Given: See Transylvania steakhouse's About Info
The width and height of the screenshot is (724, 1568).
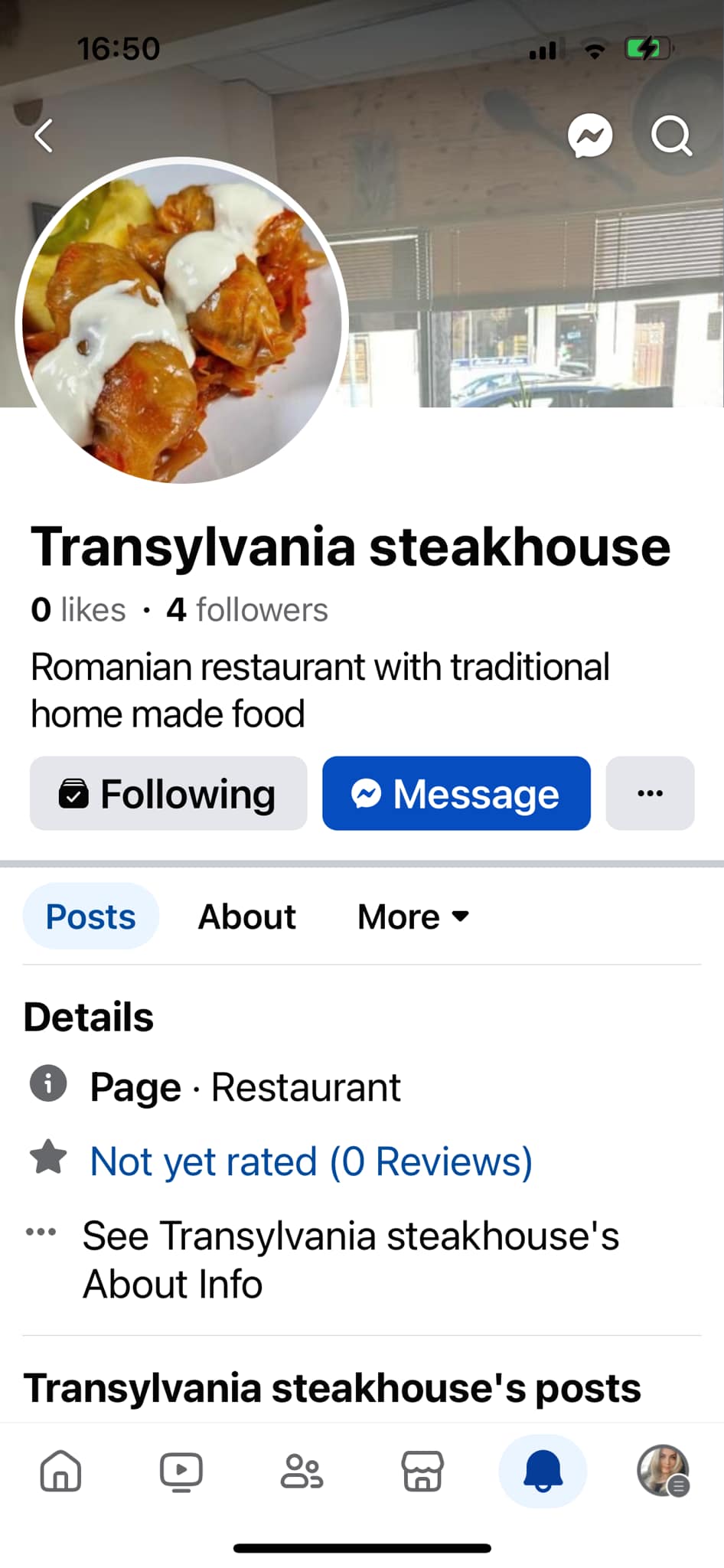Looking at the screenshot, I should pos(351,1259).
